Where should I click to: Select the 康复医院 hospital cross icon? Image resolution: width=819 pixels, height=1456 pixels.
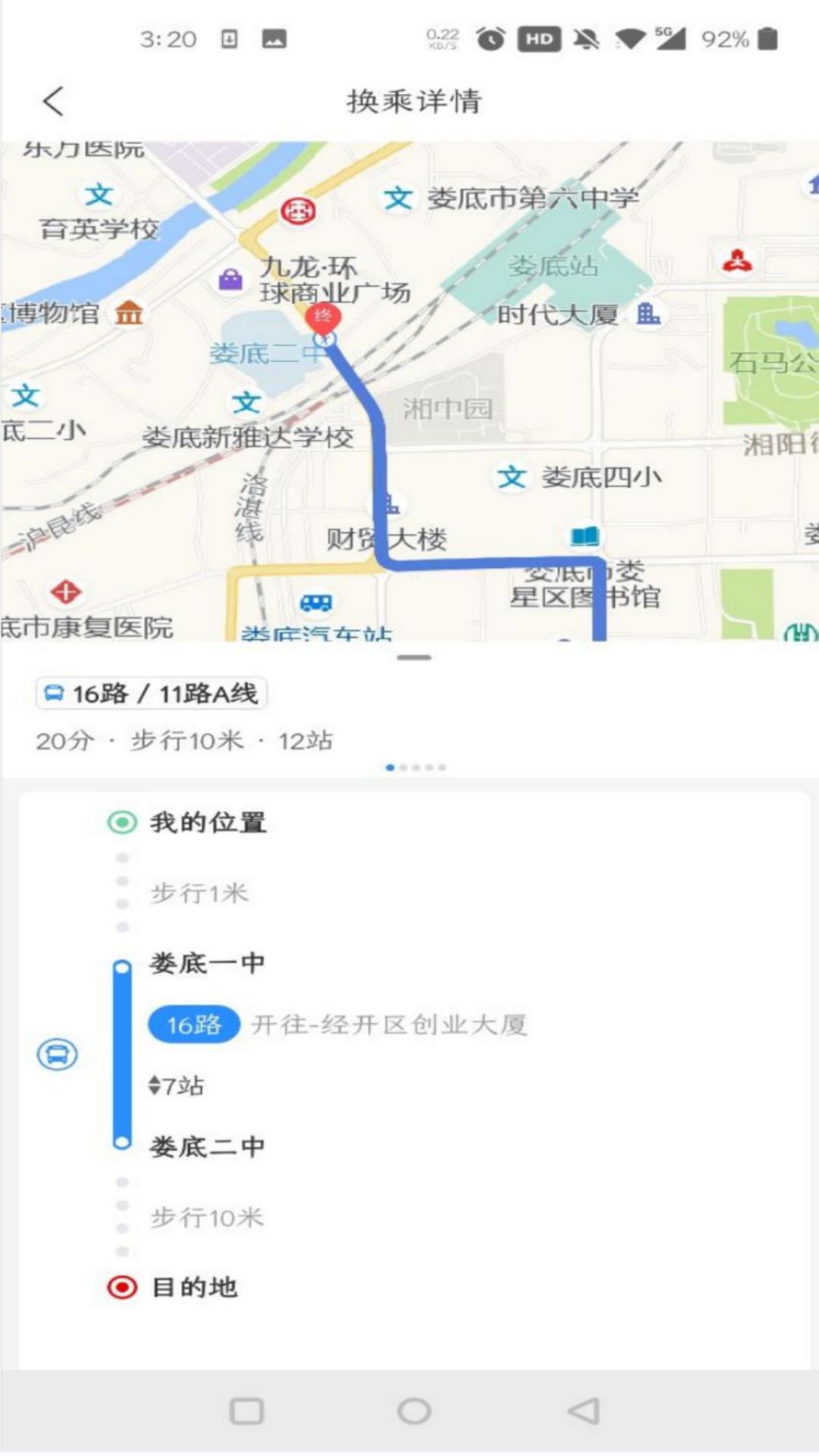[64, 593]
